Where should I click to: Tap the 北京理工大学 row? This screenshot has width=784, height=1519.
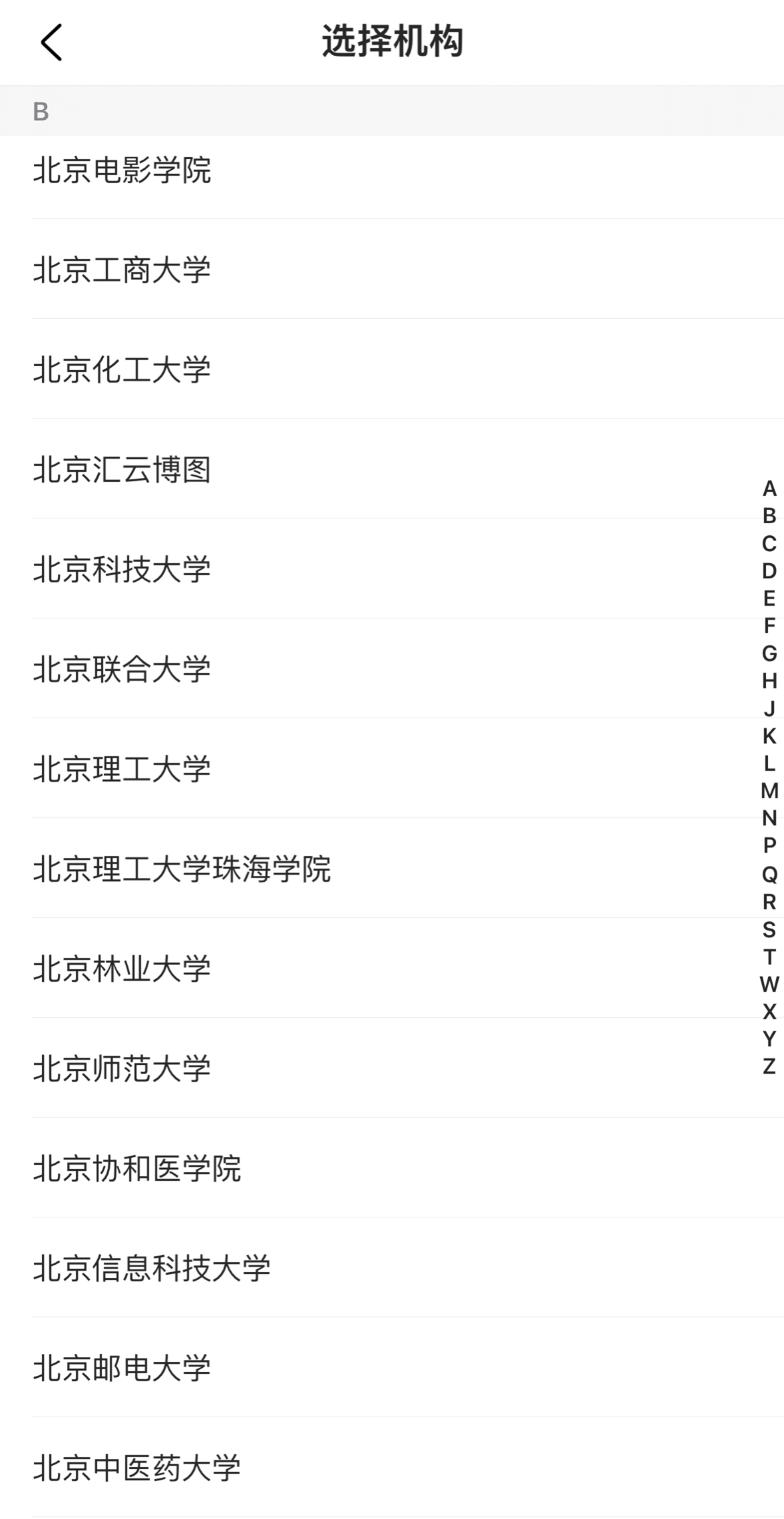coord(122,769)
